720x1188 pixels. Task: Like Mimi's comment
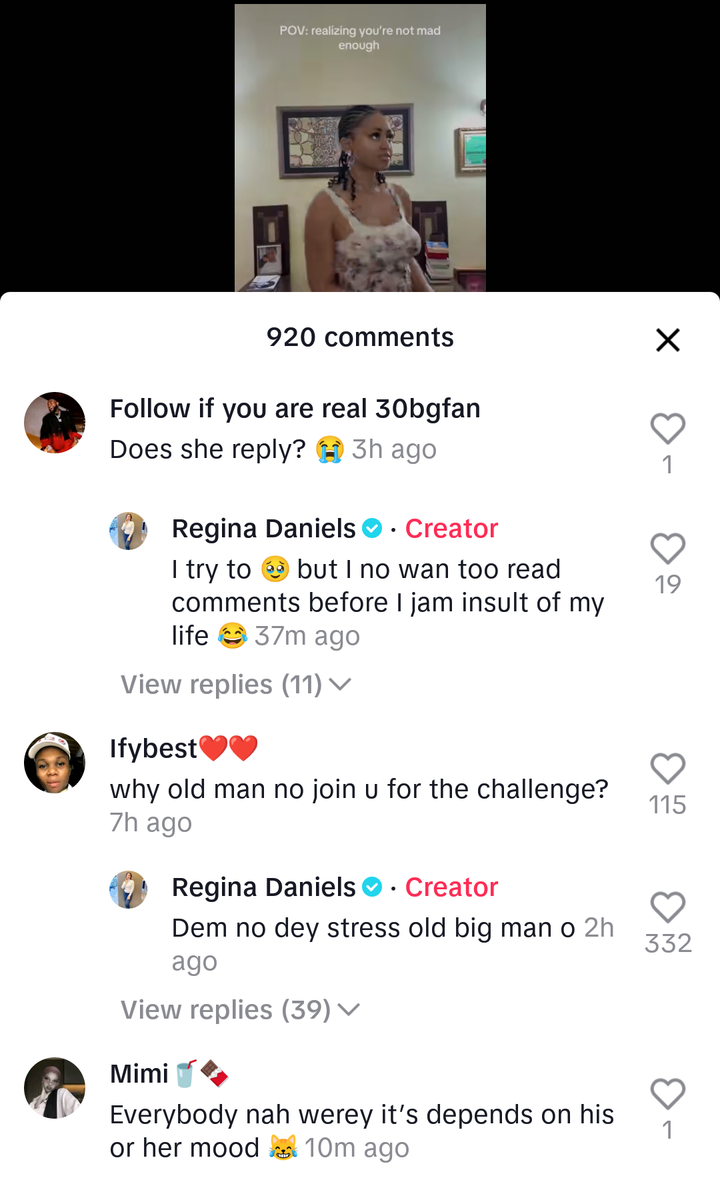point(667,1094)
